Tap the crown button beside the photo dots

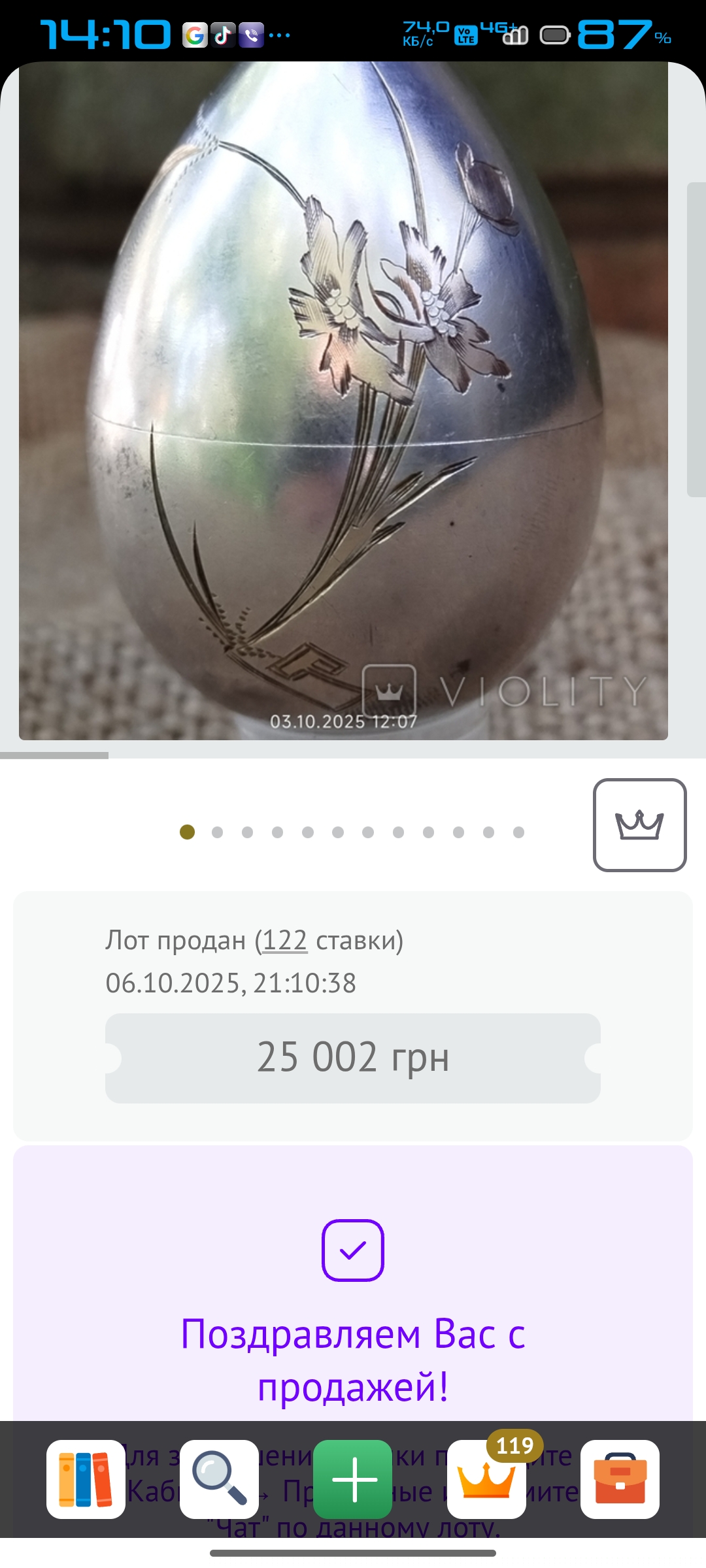[x=639, y=825]
